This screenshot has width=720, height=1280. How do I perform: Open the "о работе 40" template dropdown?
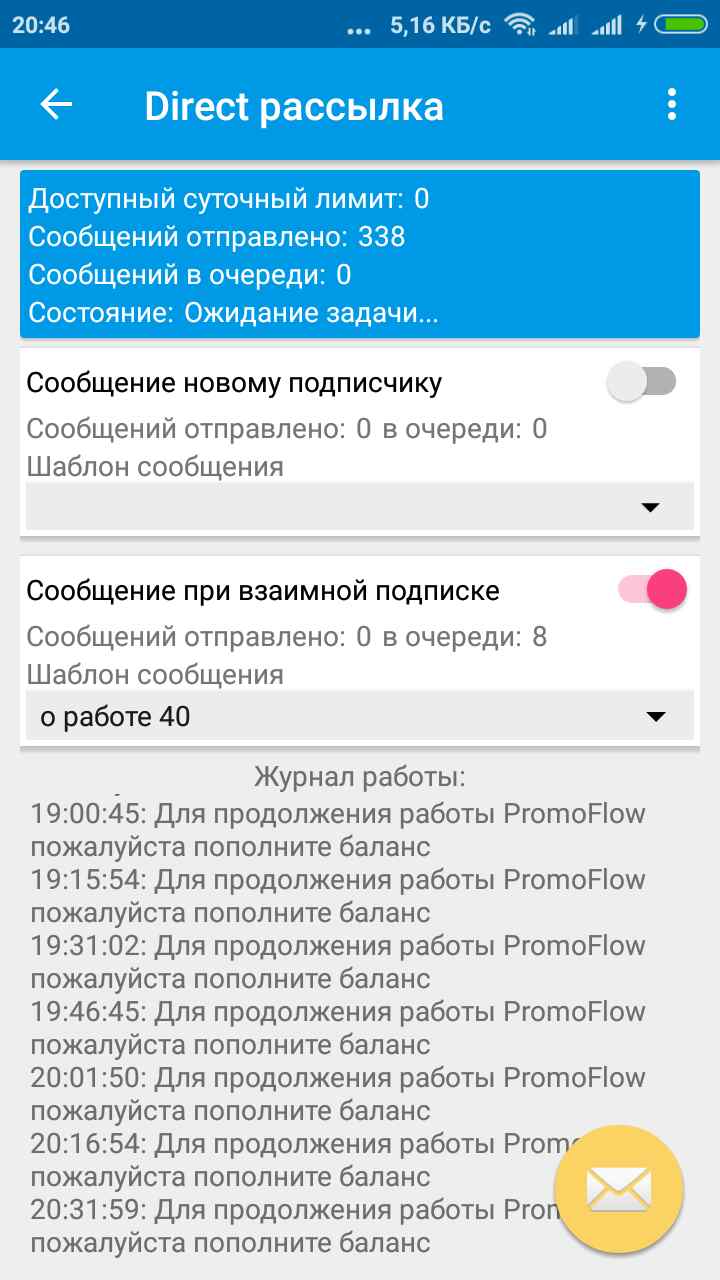(x=360, y=716)
